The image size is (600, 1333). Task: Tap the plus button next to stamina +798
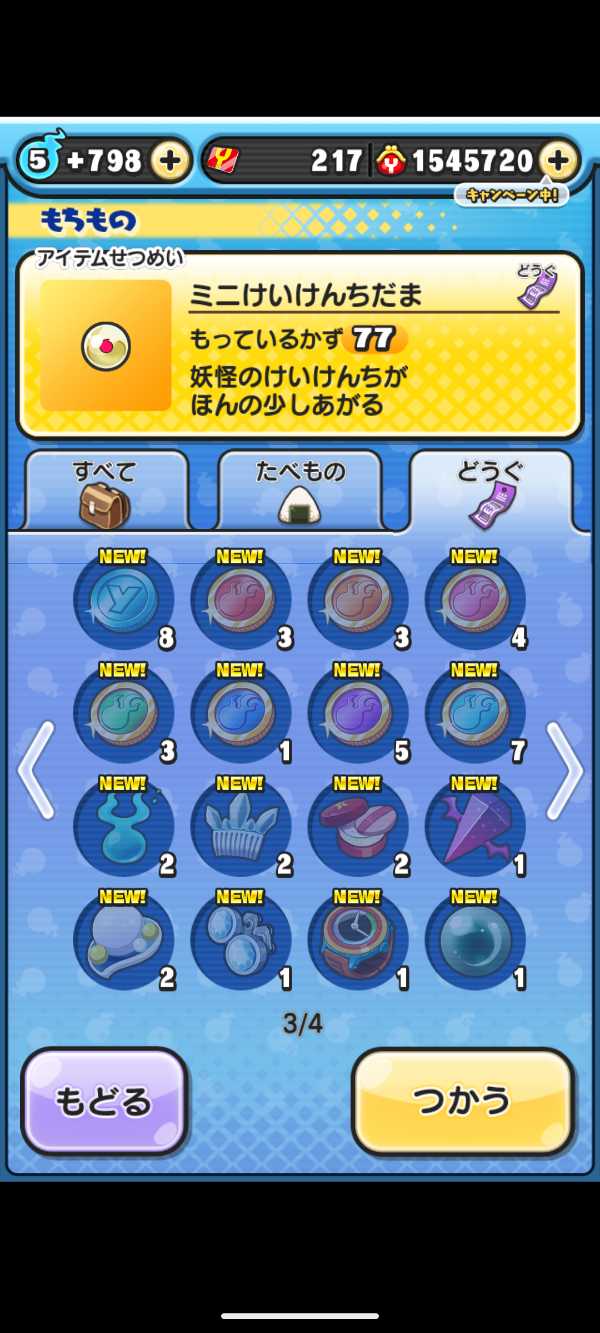170,160
